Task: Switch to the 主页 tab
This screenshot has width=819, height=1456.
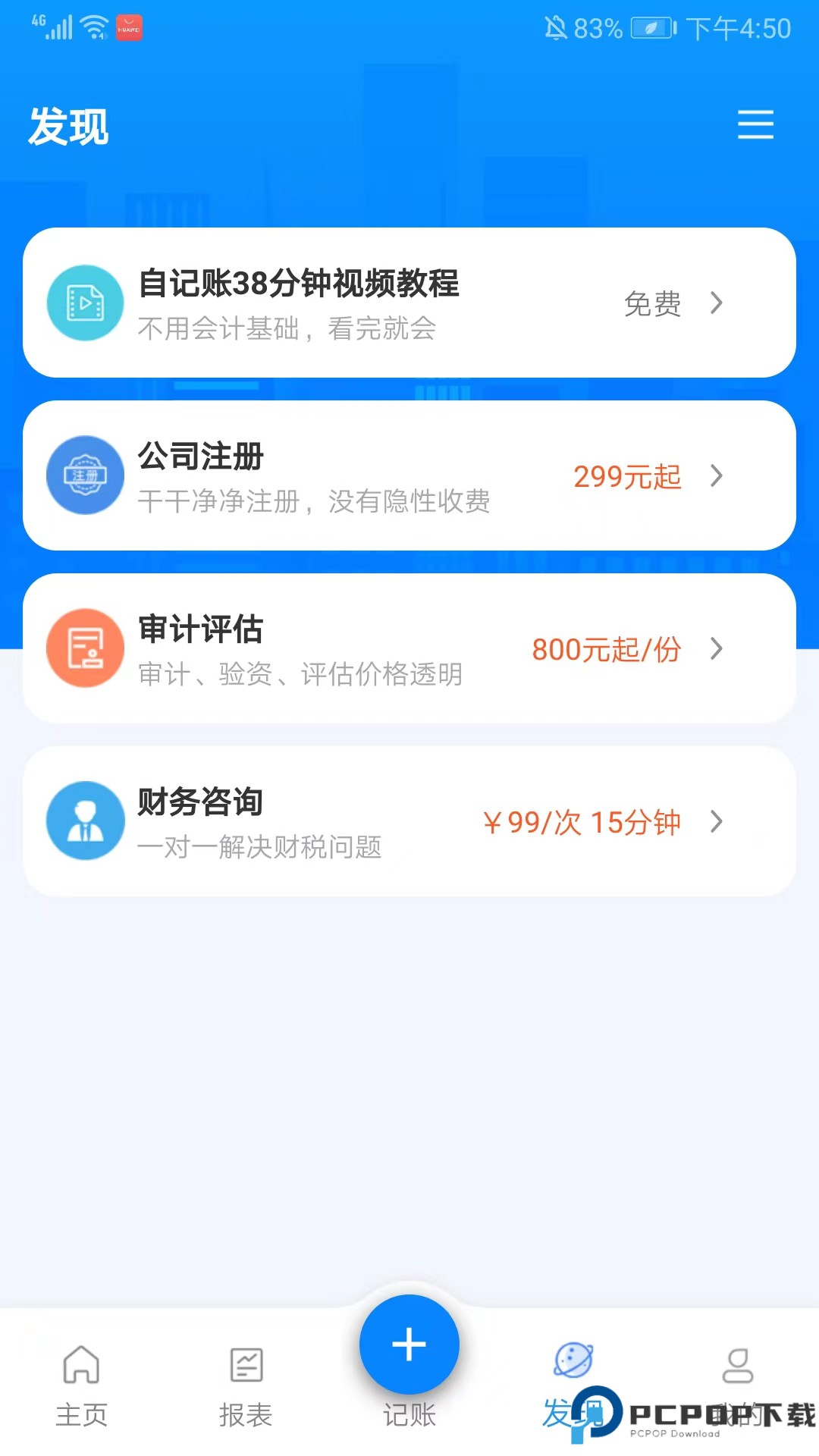Action: point(82,1385)
